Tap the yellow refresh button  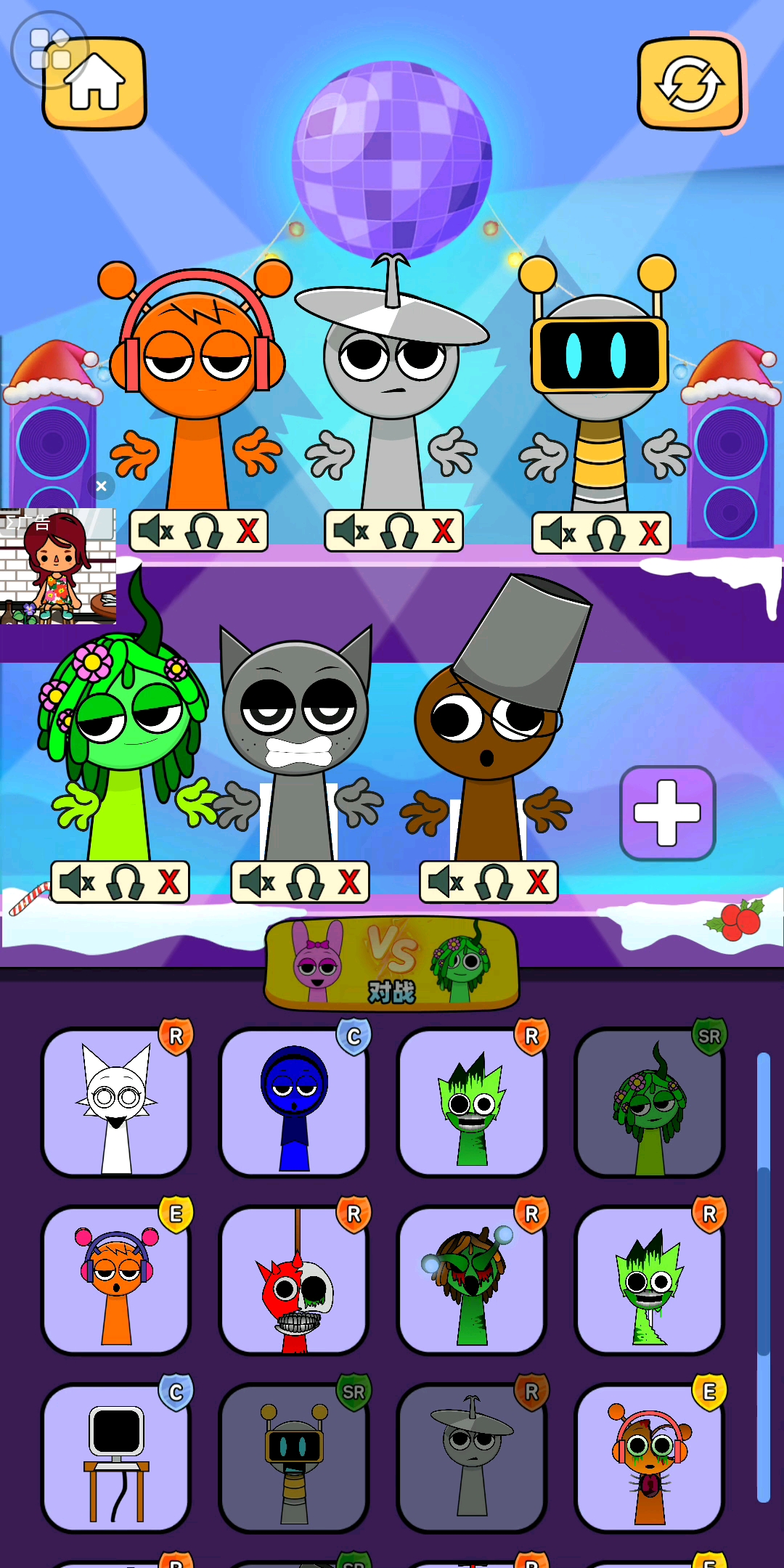[690, 84]
